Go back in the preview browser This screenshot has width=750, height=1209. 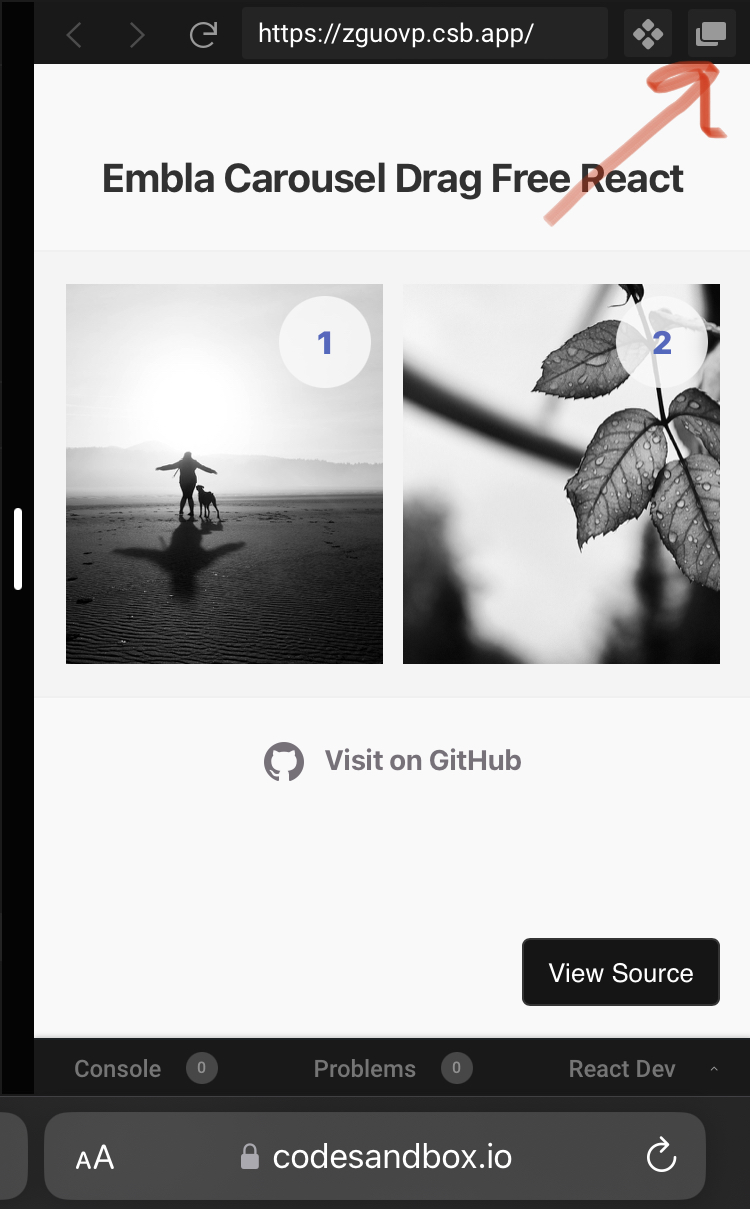[74, 36]
